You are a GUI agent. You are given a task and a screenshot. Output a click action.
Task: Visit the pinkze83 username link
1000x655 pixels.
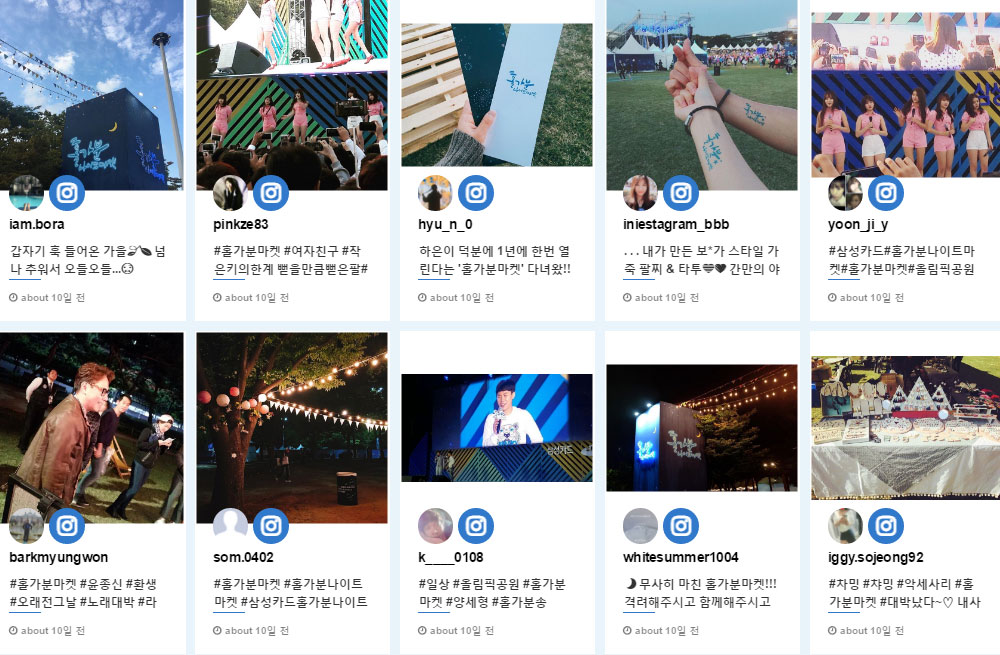tap(241, 224)
